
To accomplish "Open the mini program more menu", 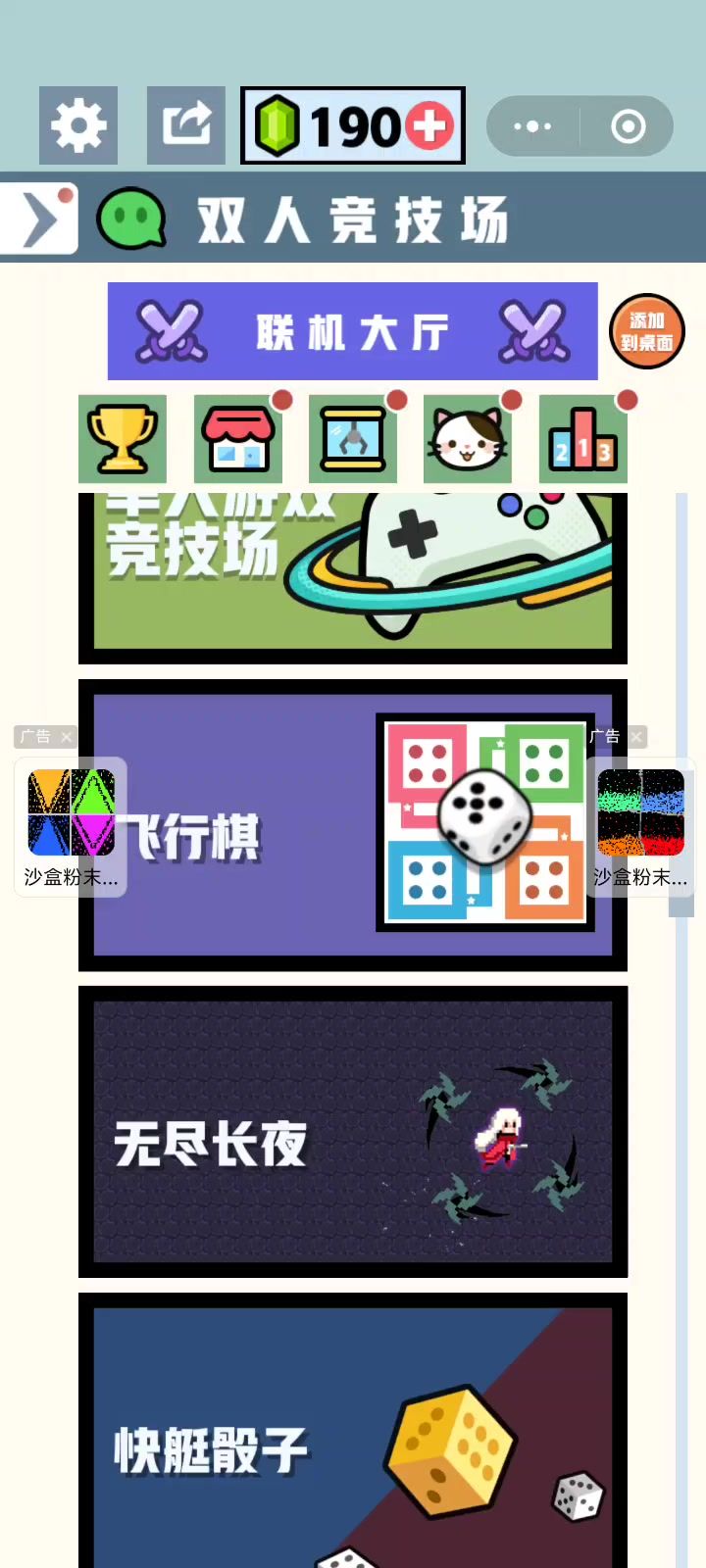I will coord(532,126).
